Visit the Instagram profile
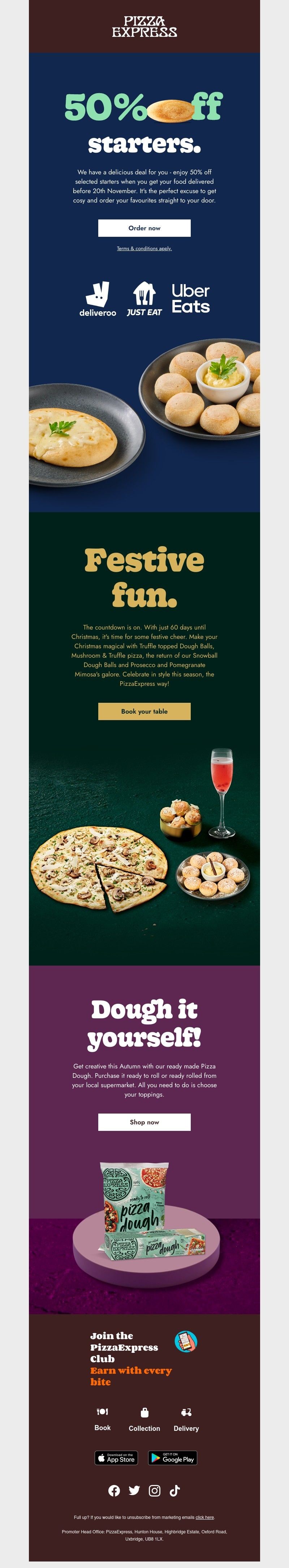Screen dimensions: 289x1568 coord(155,1490)
